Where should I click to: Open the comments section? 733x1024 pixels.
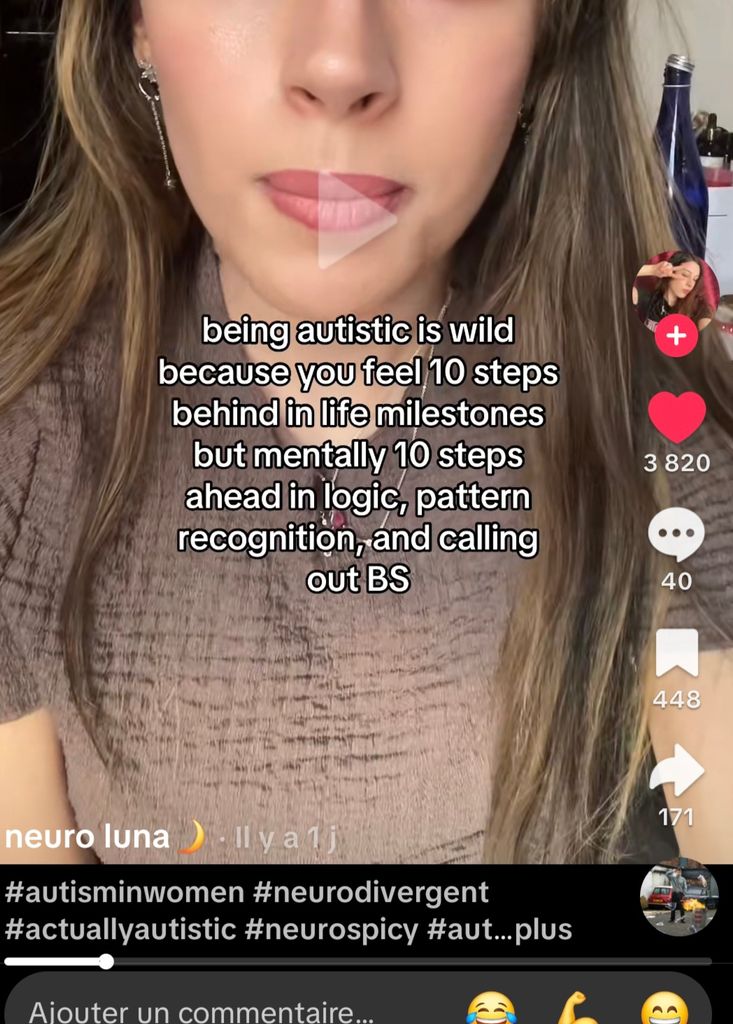(x=676, y=535)
